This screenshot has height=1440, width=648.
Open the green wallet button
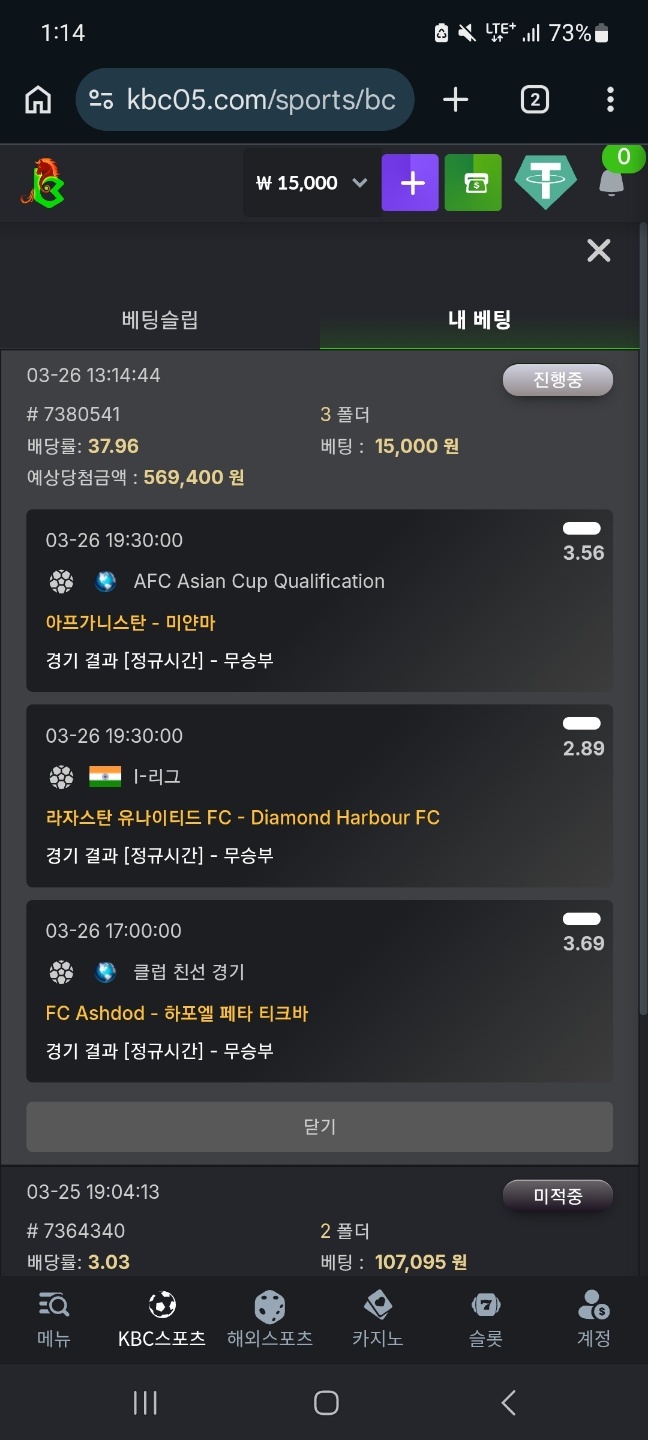[473, 183]
